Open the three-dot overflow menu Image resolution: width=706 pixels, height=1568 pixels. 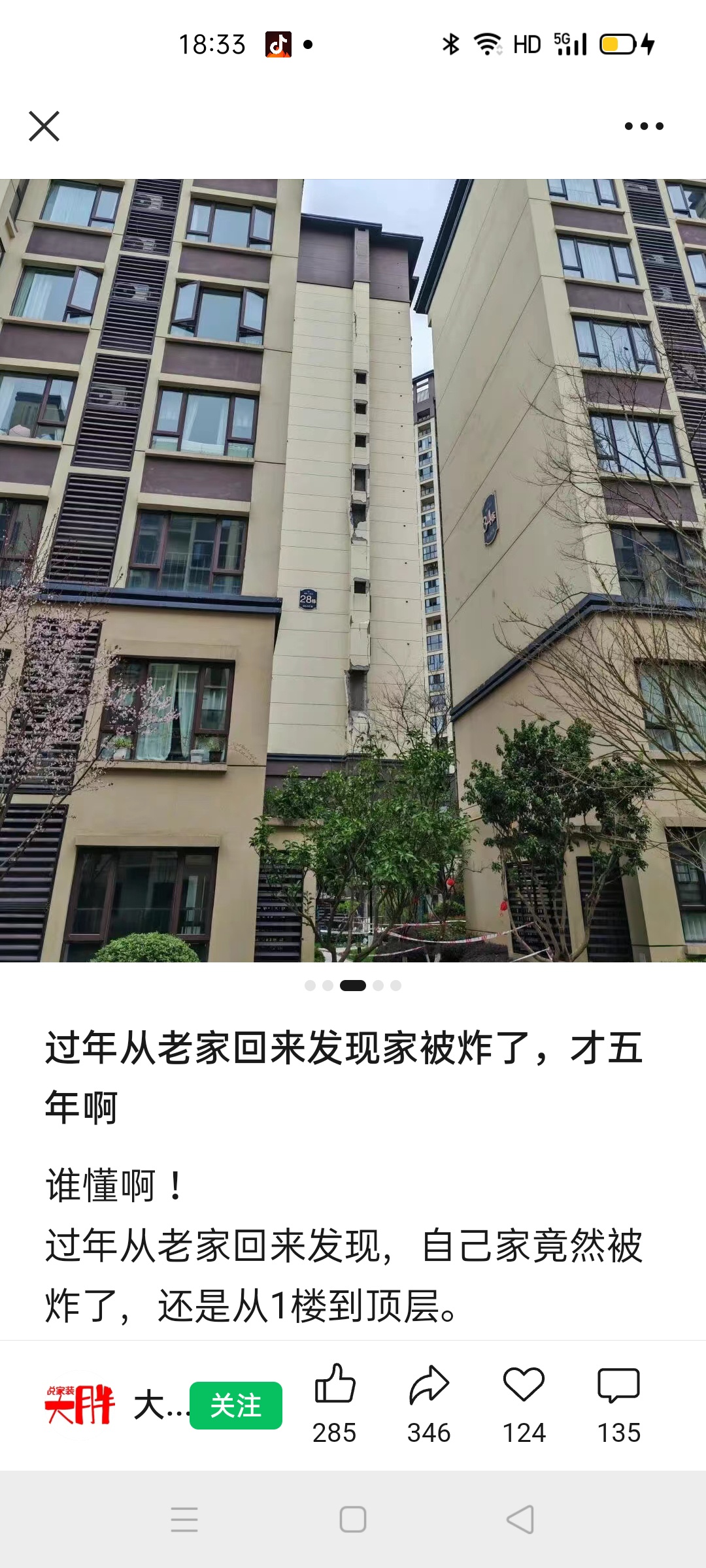point(644,126)
